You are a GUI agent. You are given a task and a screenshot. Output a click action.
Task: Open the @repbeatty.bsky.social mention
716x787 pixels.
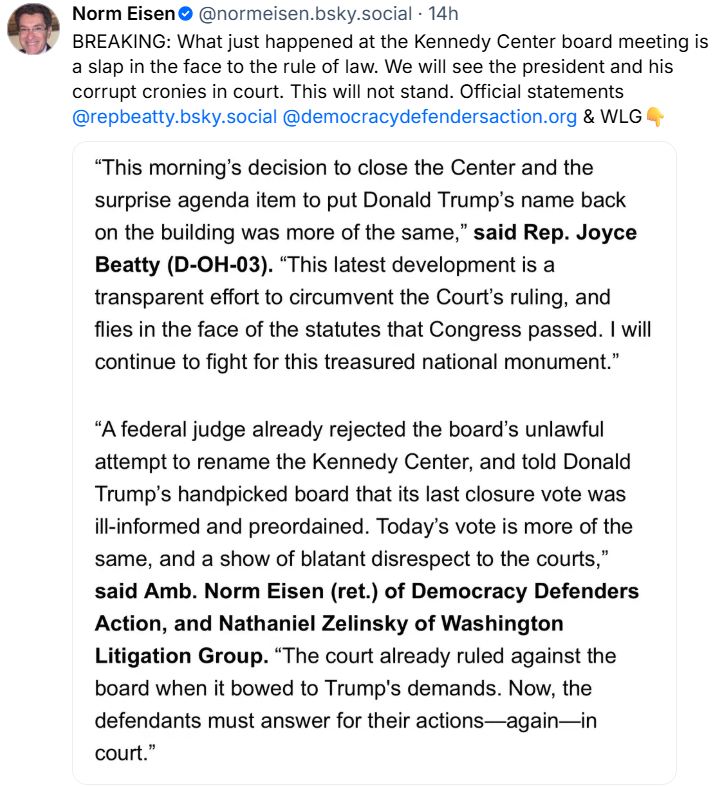coord(175,117)
